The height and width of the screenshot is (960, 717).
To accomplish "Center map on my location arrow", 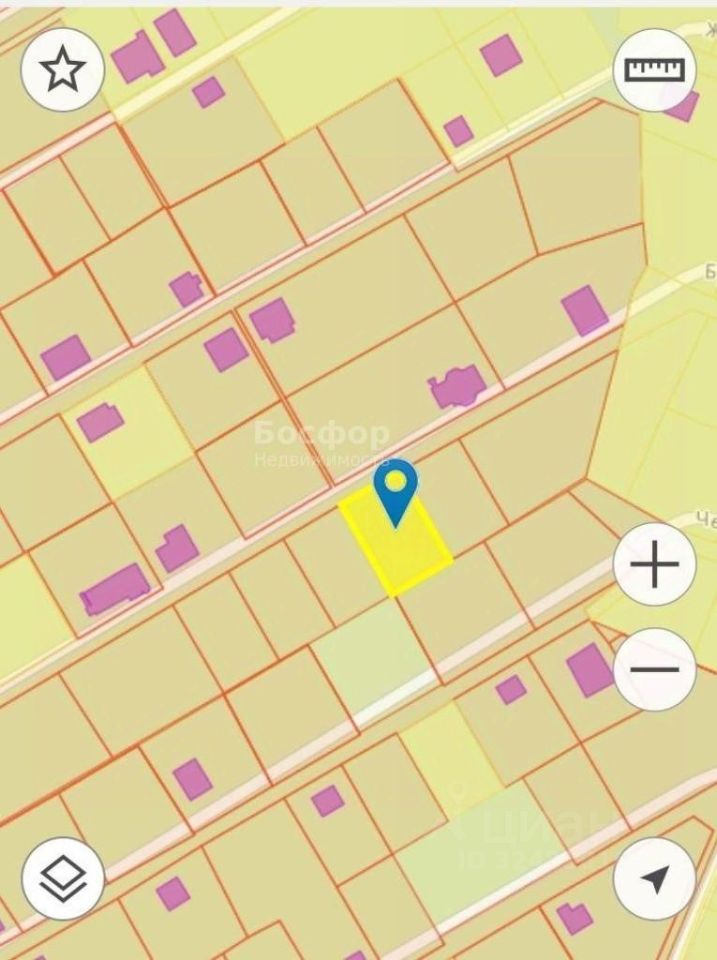I will (655, 878).
